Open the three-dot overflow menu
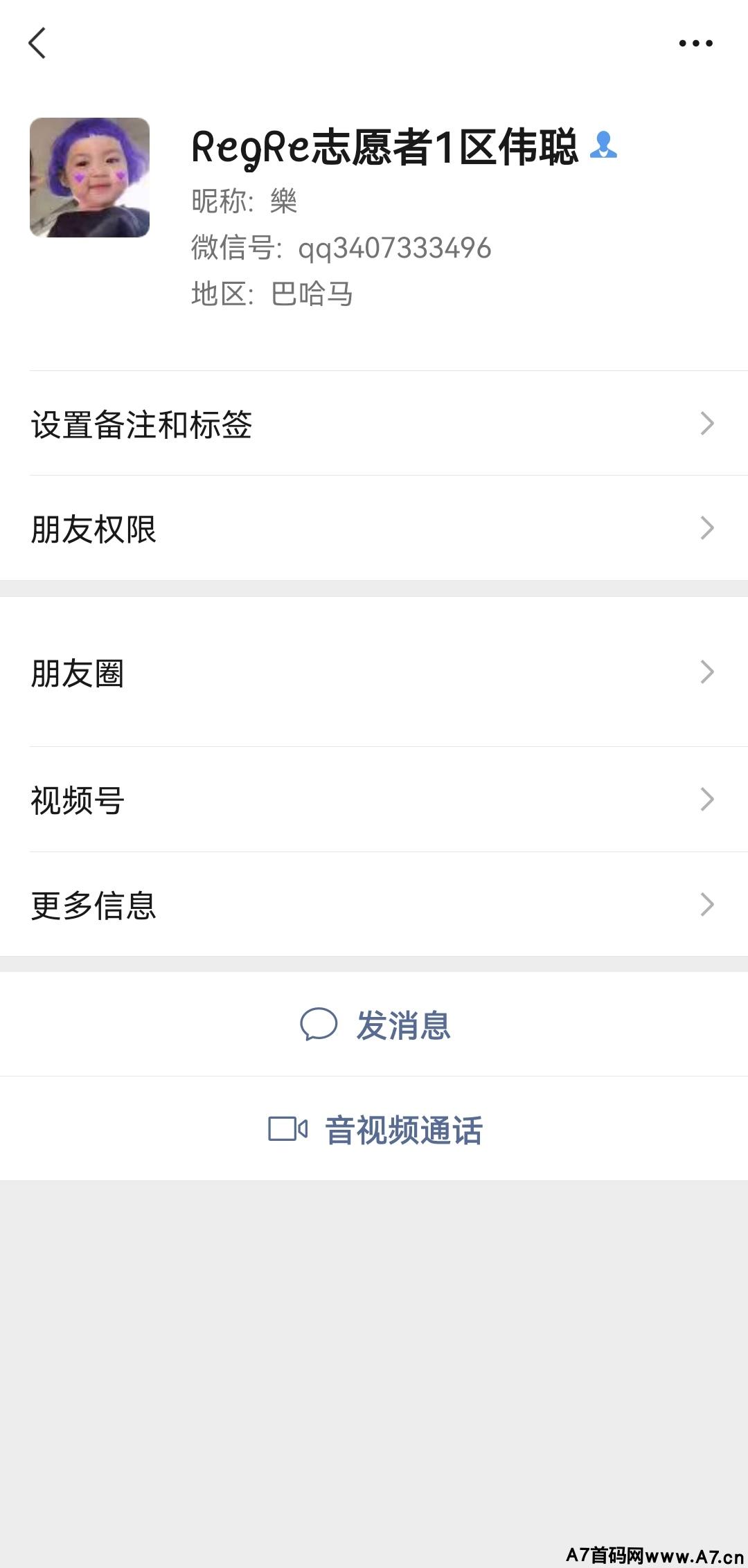This screenshot has height=1568, width=748. click(695, 43)
